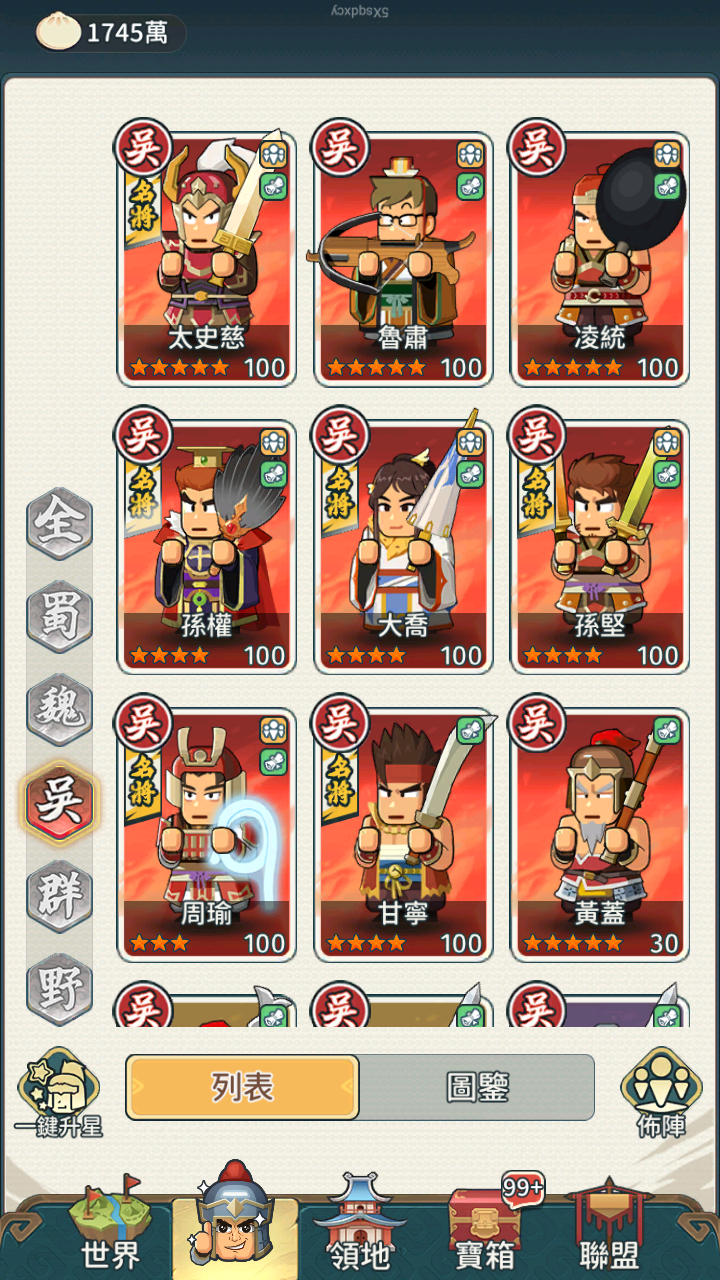The image size is (720, 1280).
Task: View the 甘寧 hero card
Action: (x=403, y=831)
